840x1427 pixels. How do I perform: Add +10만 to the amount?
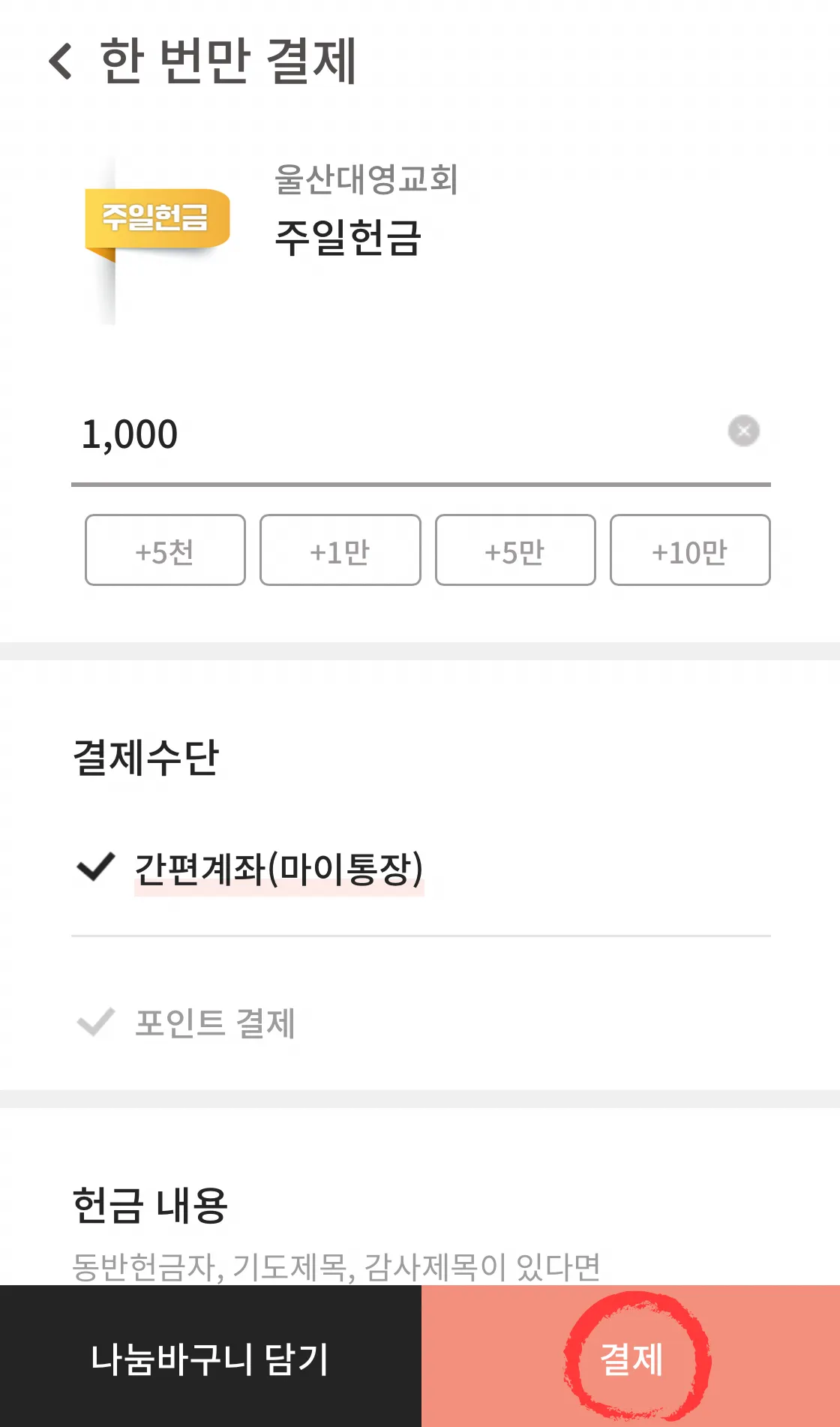pos(690,550)
